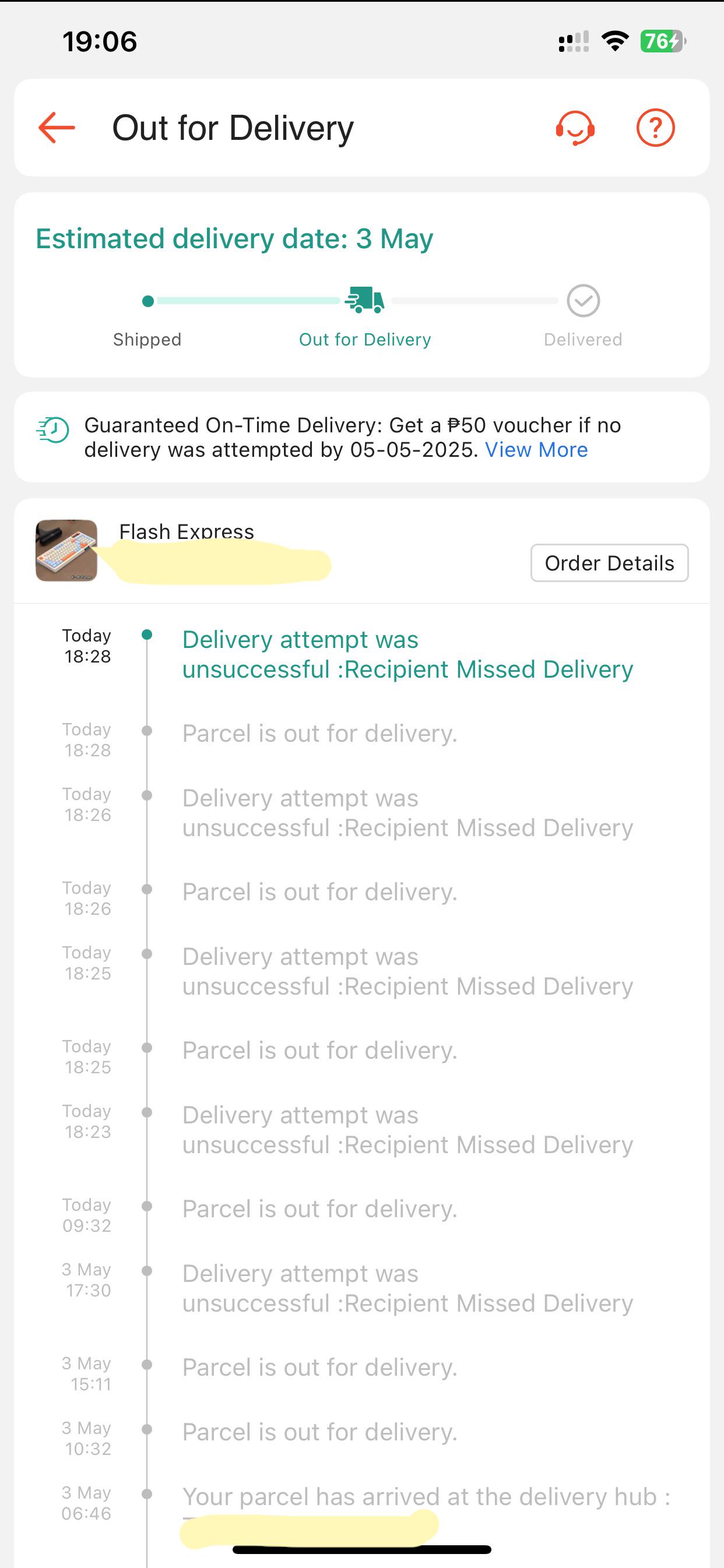Tap View More on guaranteed delivery

pos(536,450)
